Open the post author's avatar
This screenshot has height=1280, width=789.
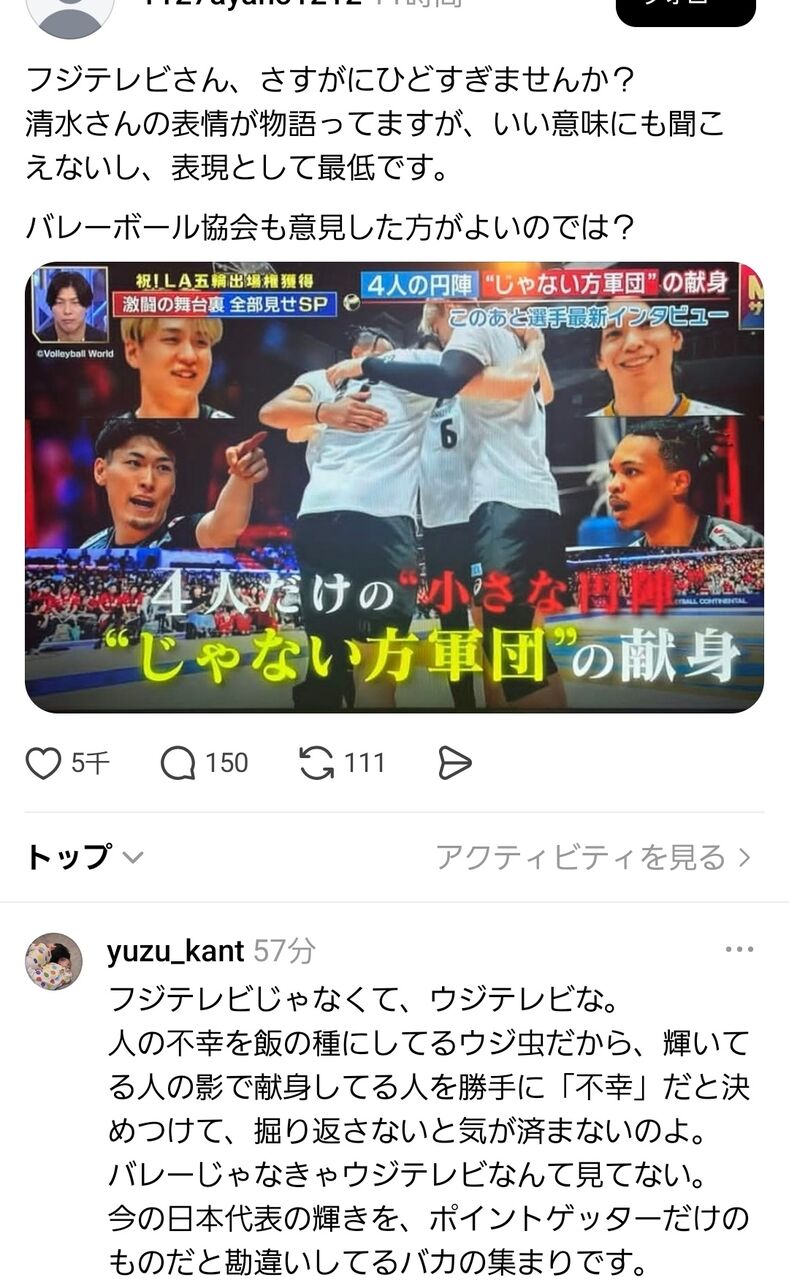[x=69, y=12]
